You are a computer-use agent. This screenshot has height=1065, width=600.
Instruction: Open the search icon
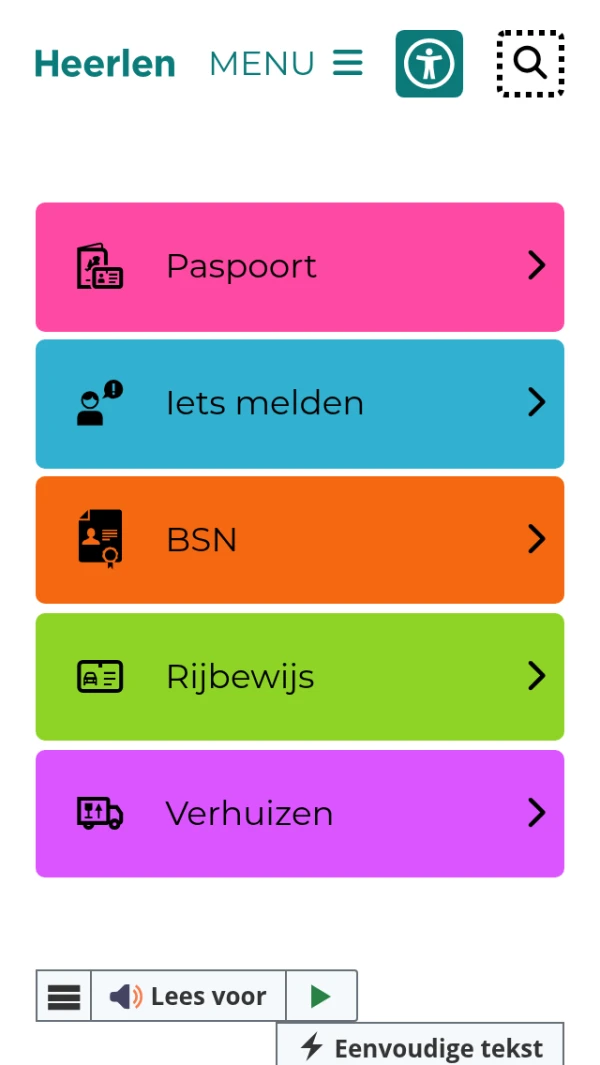tap(530, 63)
